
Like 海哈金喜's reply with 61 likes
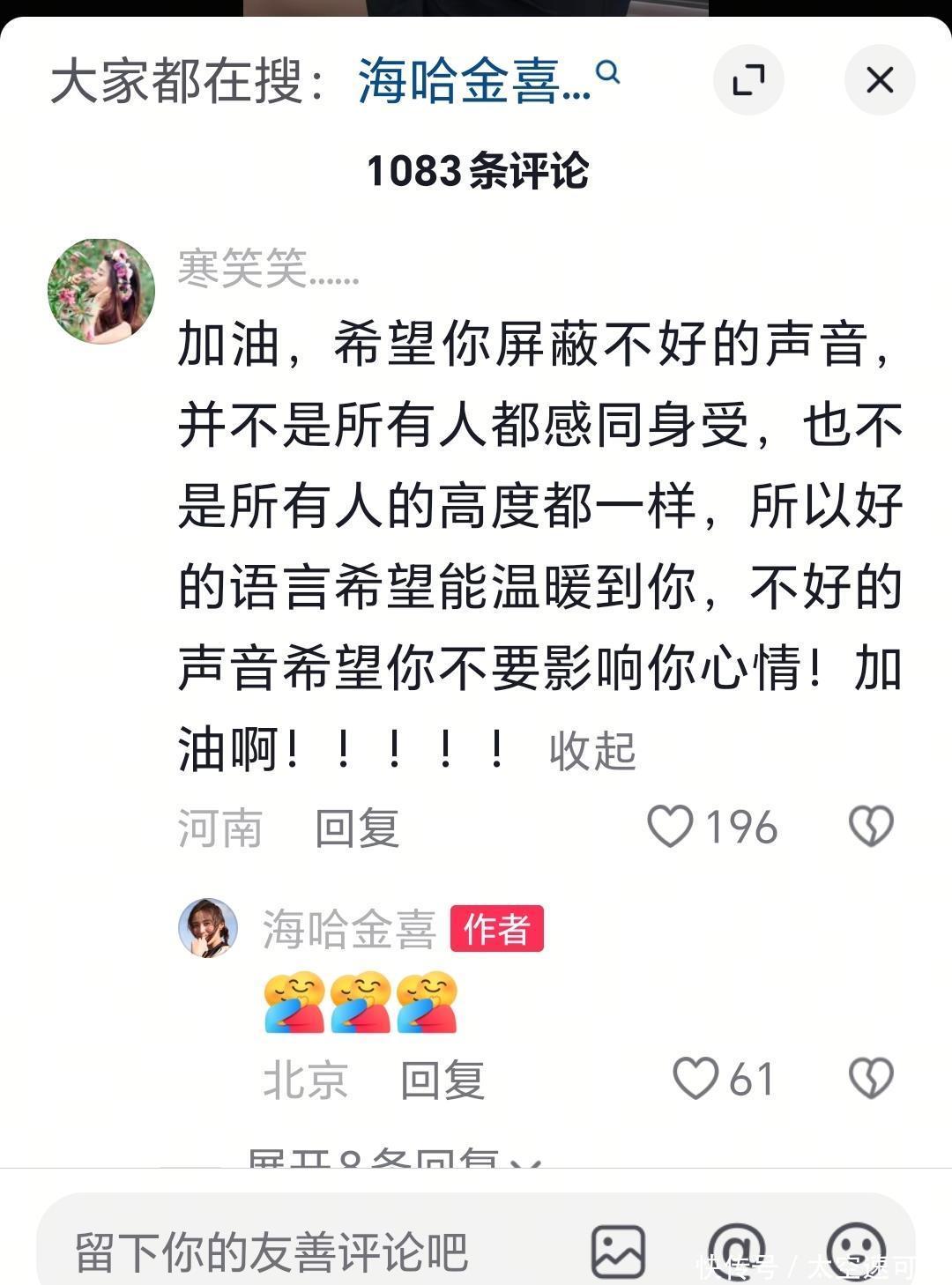pos(695,1079)
